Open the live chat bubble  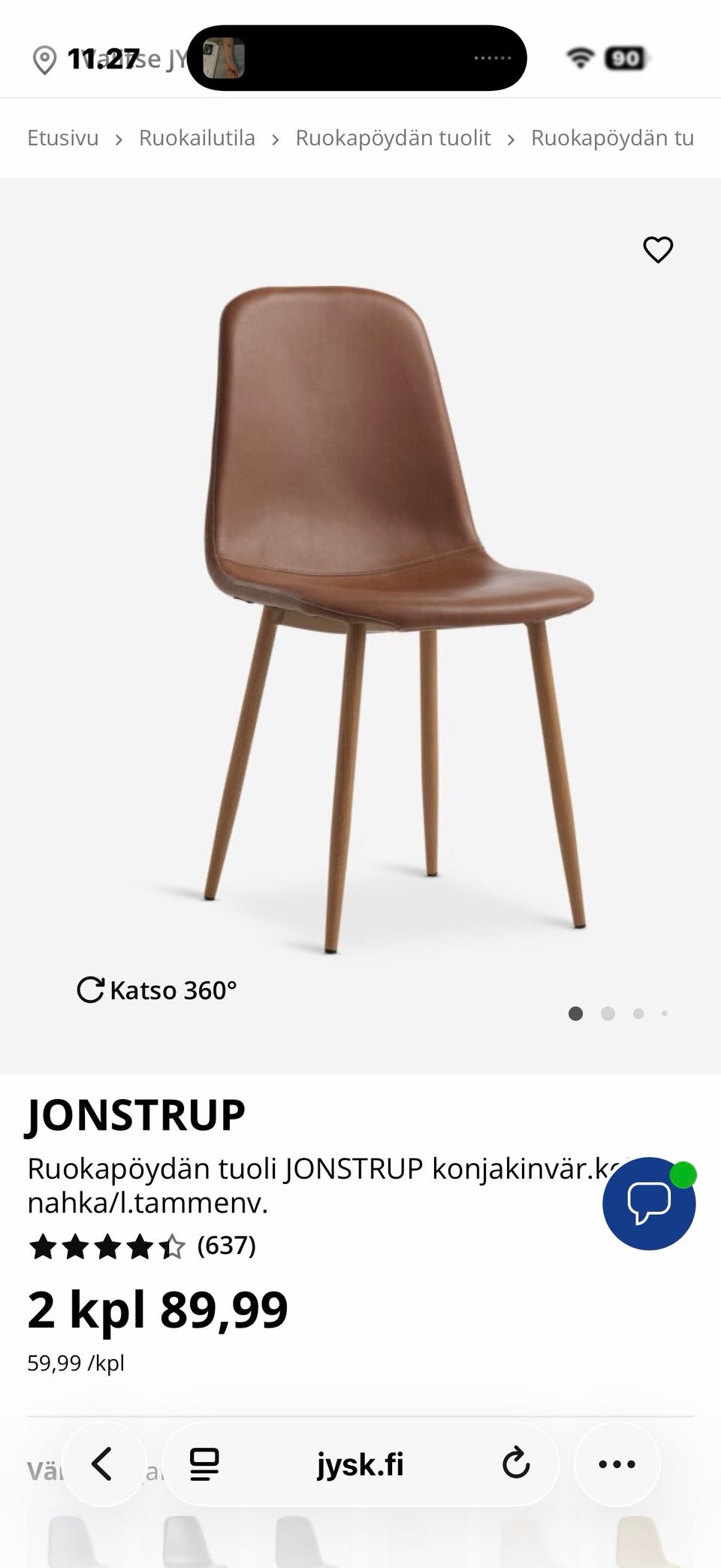point(648,1203)
